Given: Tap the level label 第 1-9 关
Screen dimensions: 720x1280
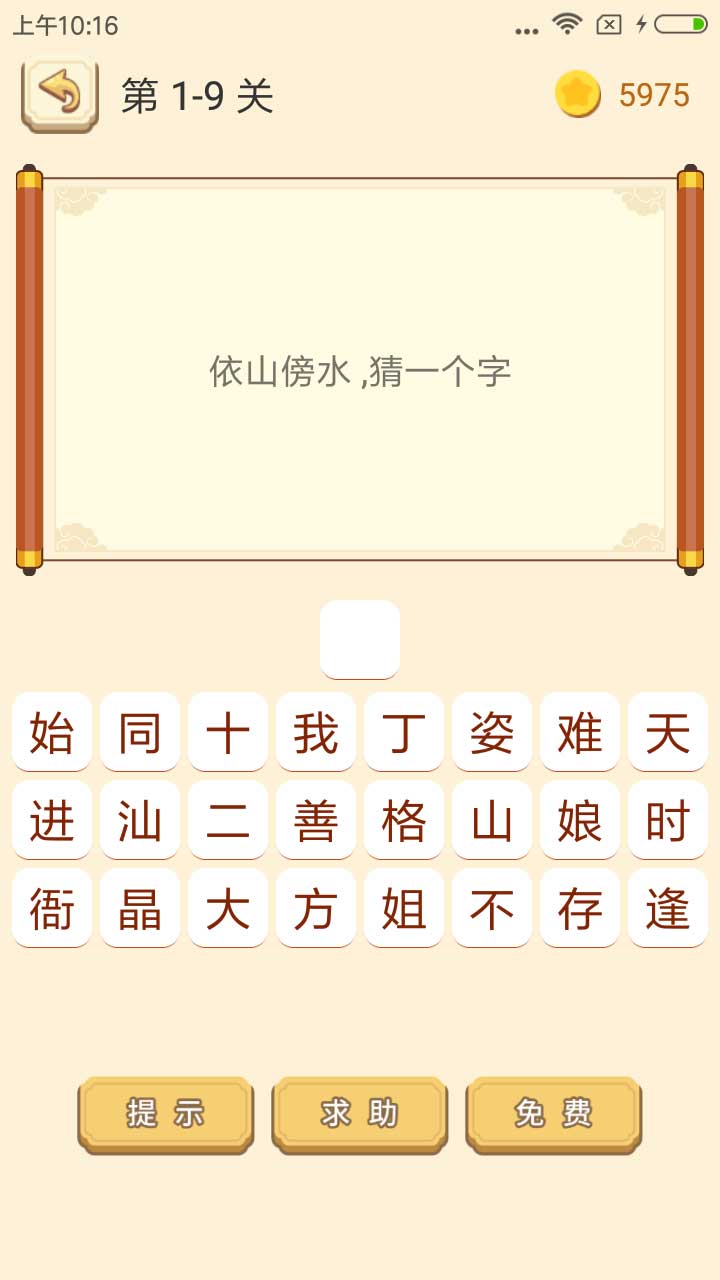Looking at the screenshot, I should coord(196,95).
